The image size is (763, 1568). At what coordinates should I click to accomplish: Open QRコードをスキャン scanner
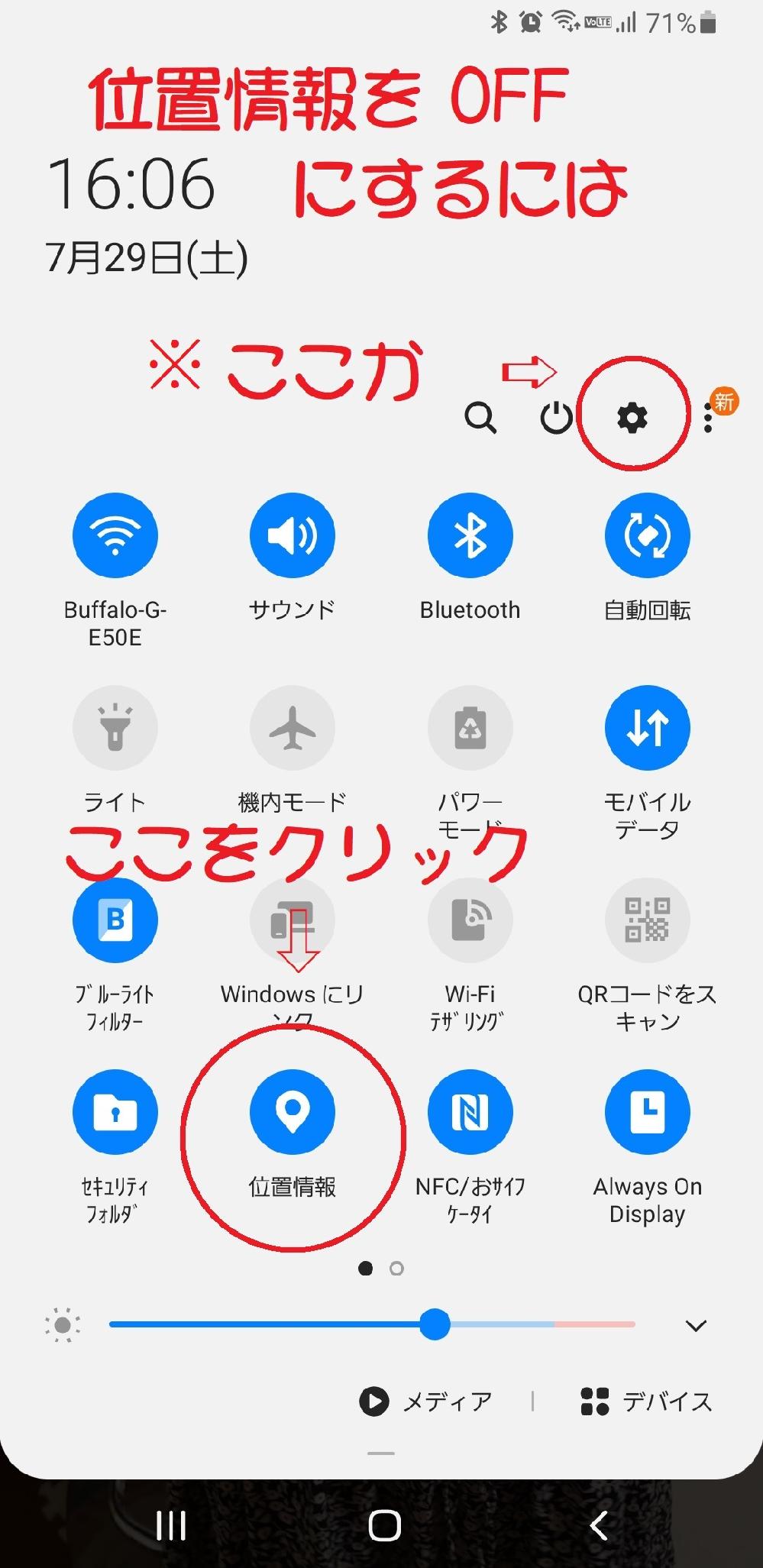[648, 920]
